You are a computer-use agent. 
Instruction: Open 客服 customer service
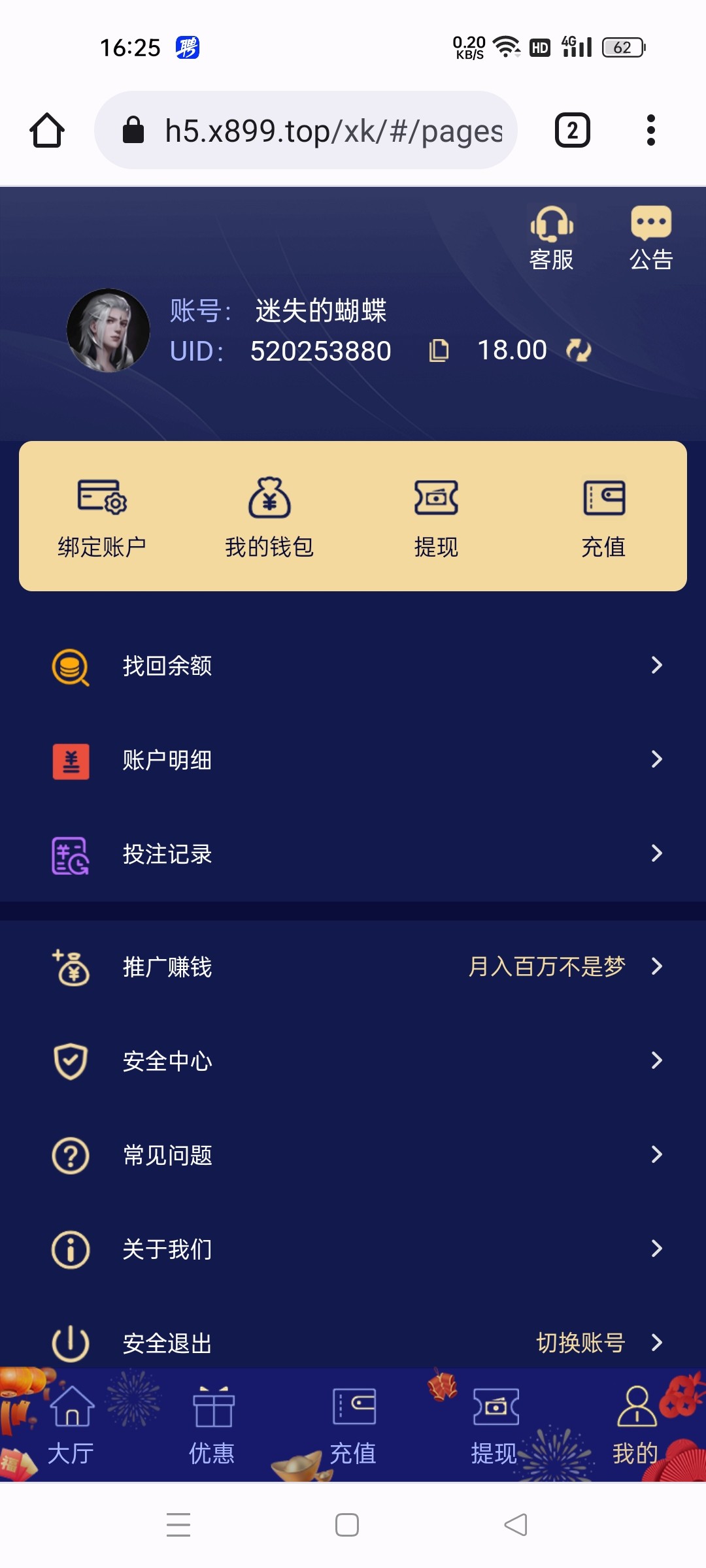[551, 238]
